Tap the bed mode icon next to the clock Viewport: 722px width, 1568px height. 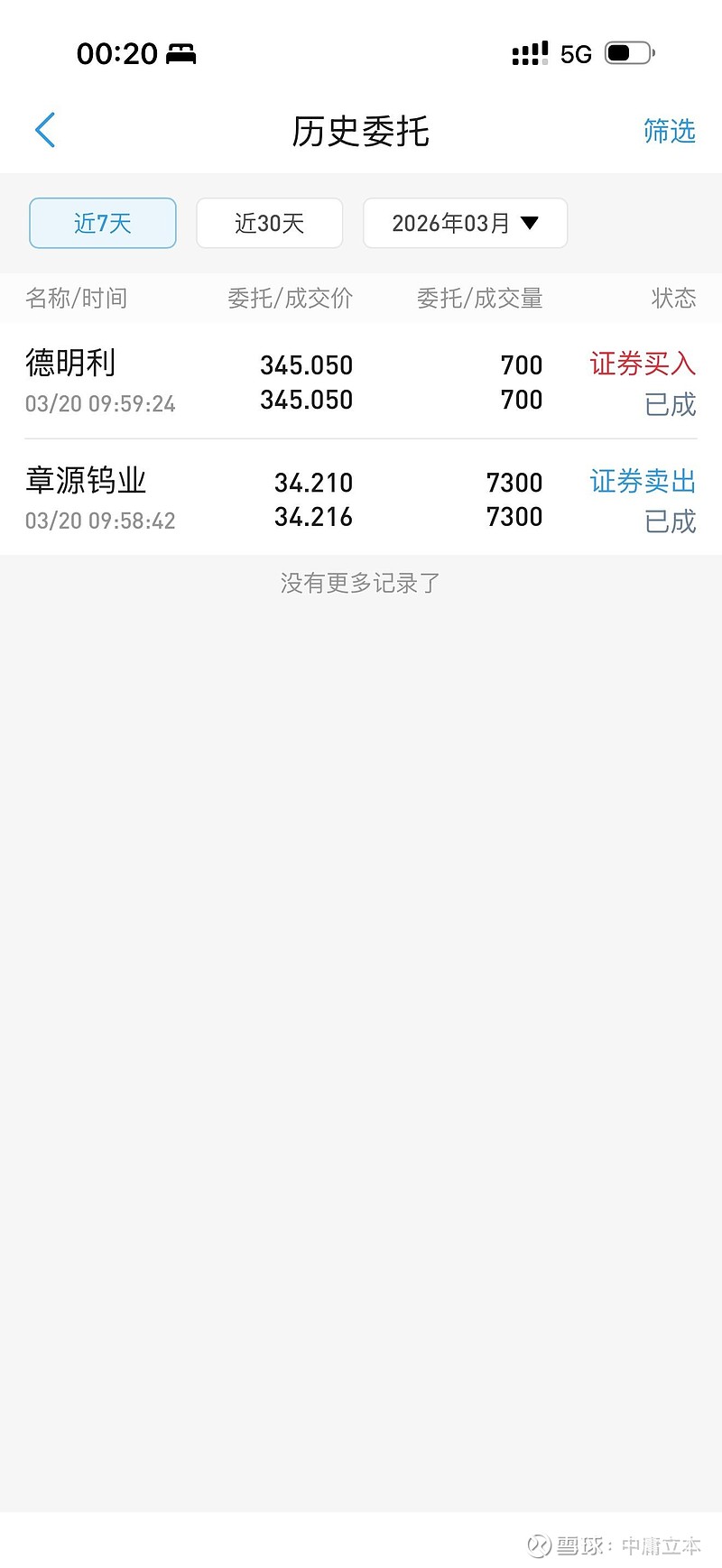(182, 53)
